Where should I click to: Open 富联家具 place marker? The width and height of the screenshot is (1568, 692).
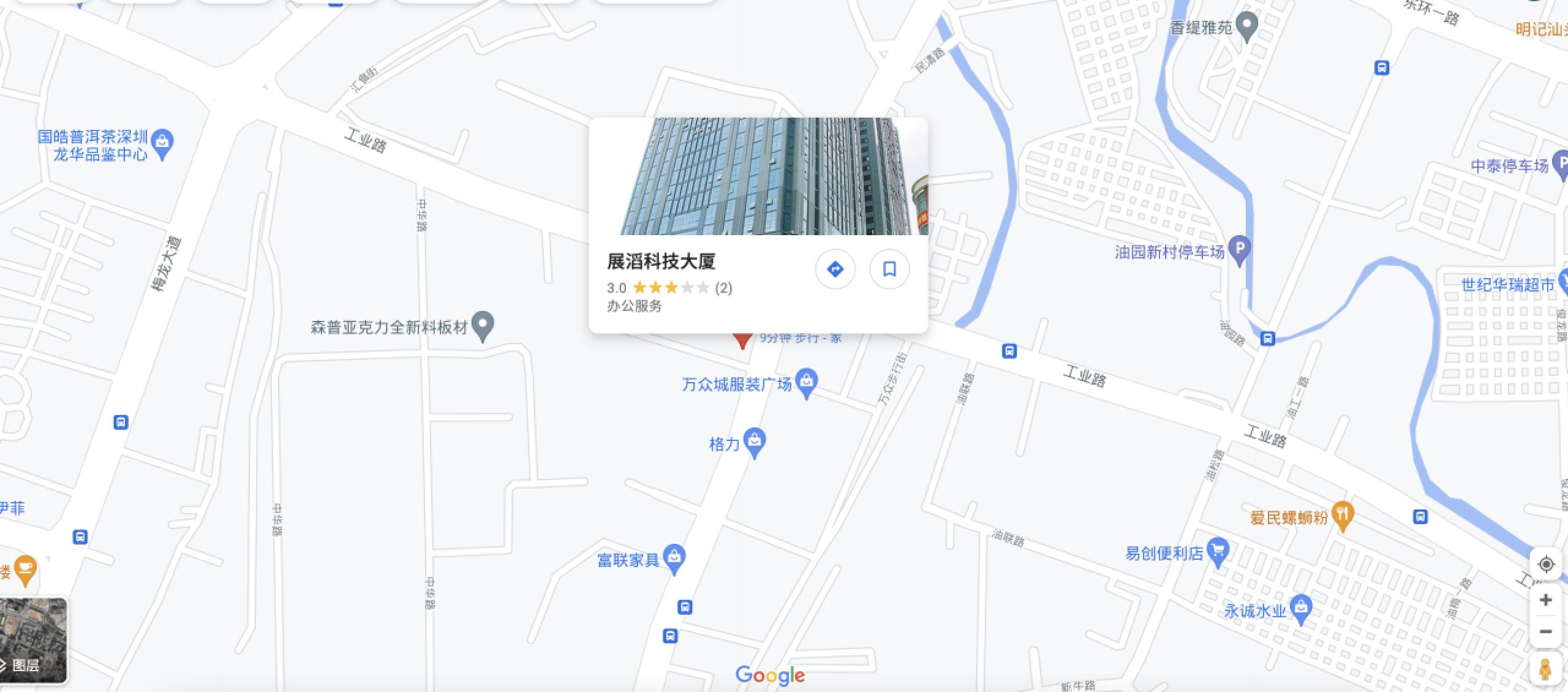[674, 558]
